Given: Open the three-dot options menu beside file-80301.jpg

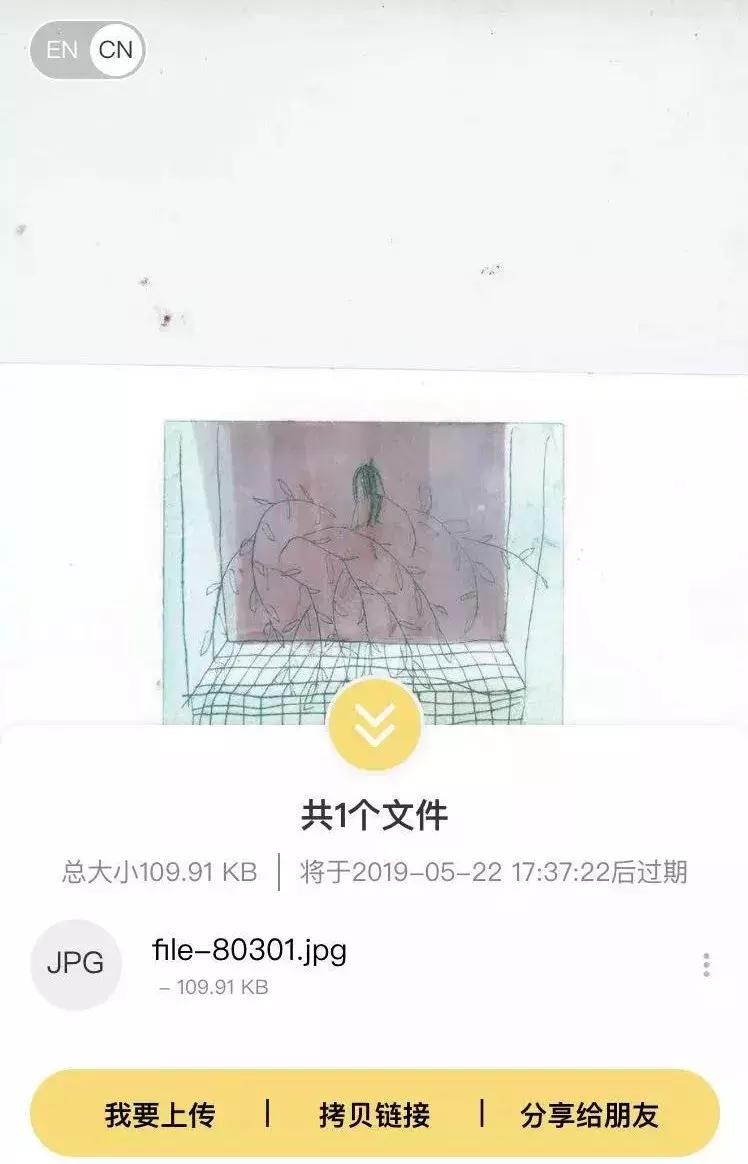Looking at the screenshot, I should 706,962.
